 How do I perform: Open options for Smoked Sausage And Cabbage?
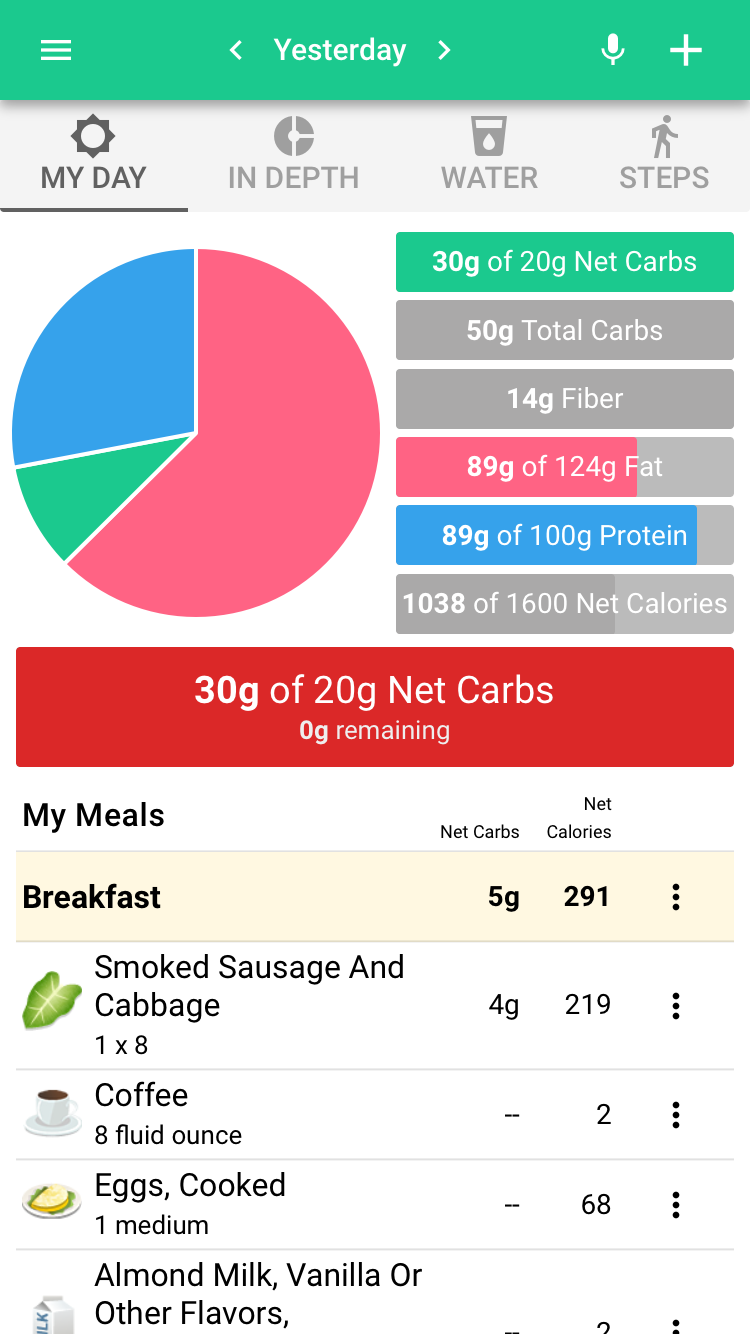pyautogui.click(x=676, y=1005)
